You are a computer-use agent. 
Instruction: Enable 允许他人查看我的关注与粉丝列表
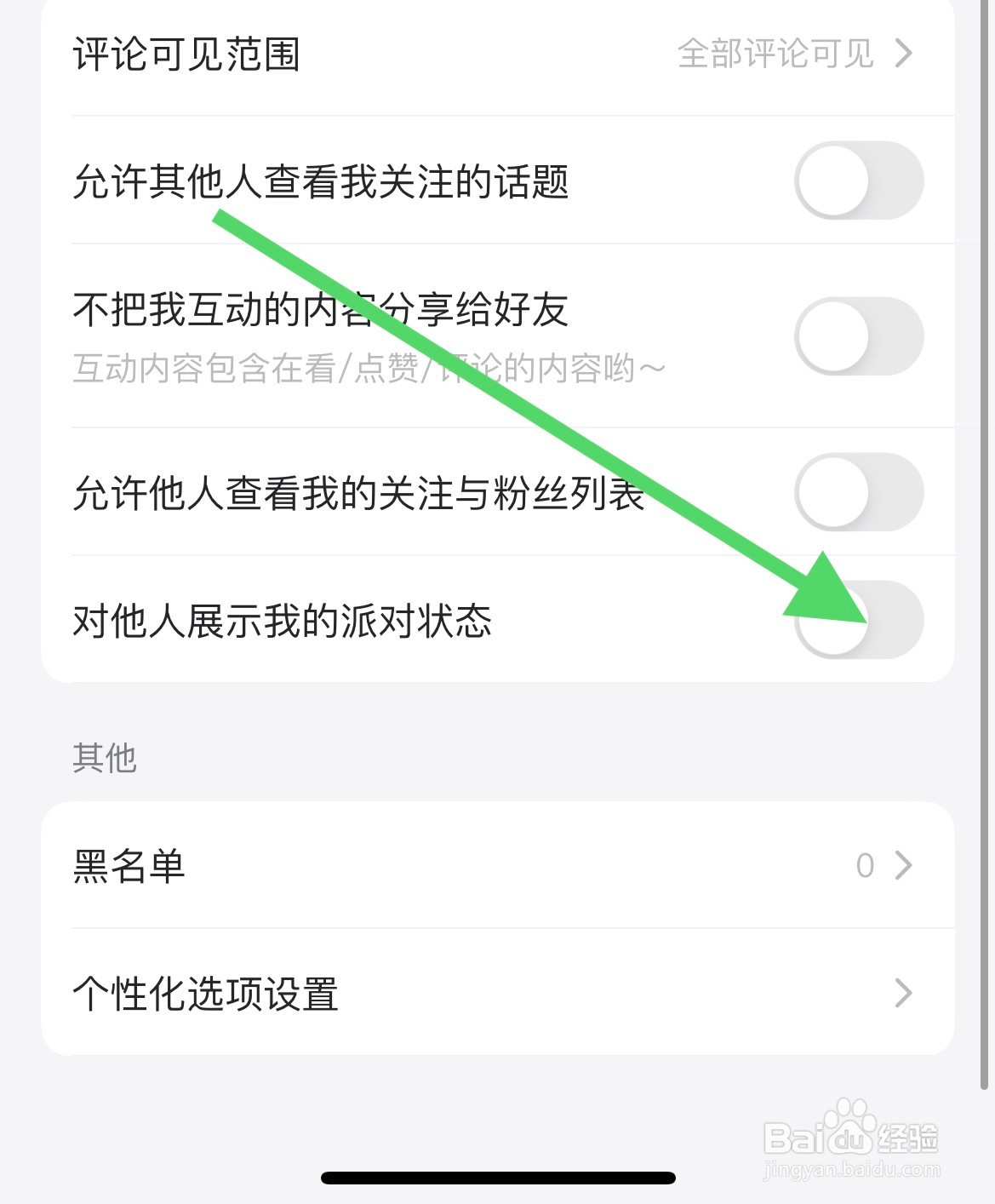click(x=859, y=492)
